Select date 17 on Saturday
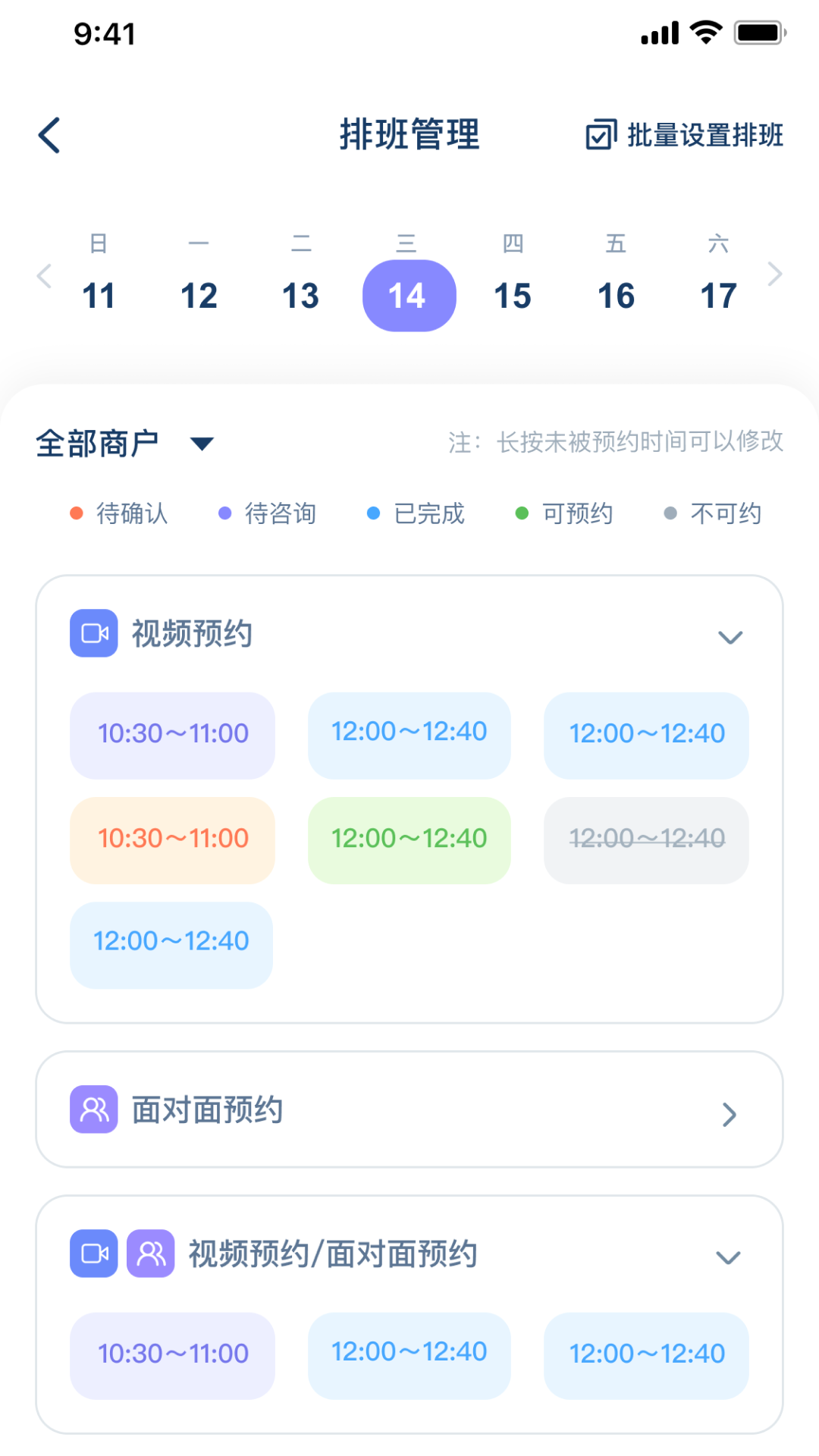The height and width of the screenshot is (1456, 819). [x=718, y=295]
